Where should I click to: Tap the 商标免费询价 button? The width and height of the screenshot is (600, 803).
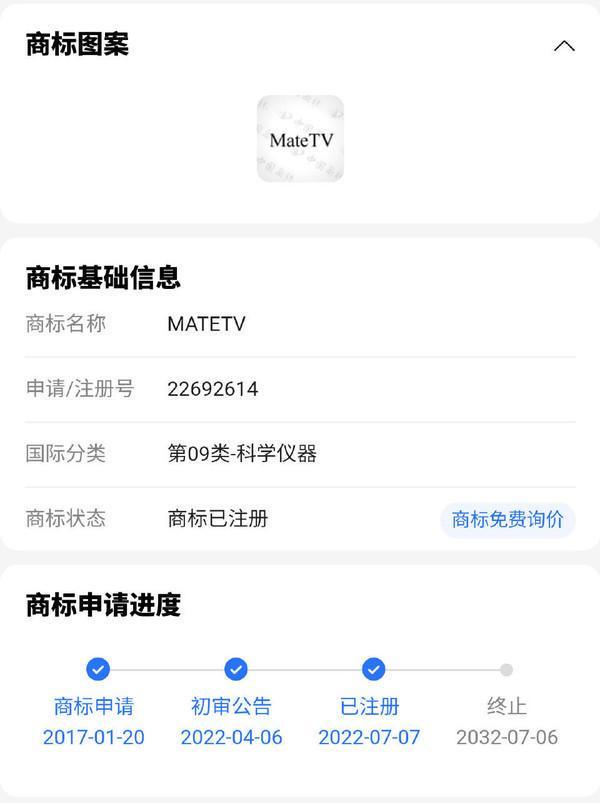507,520
